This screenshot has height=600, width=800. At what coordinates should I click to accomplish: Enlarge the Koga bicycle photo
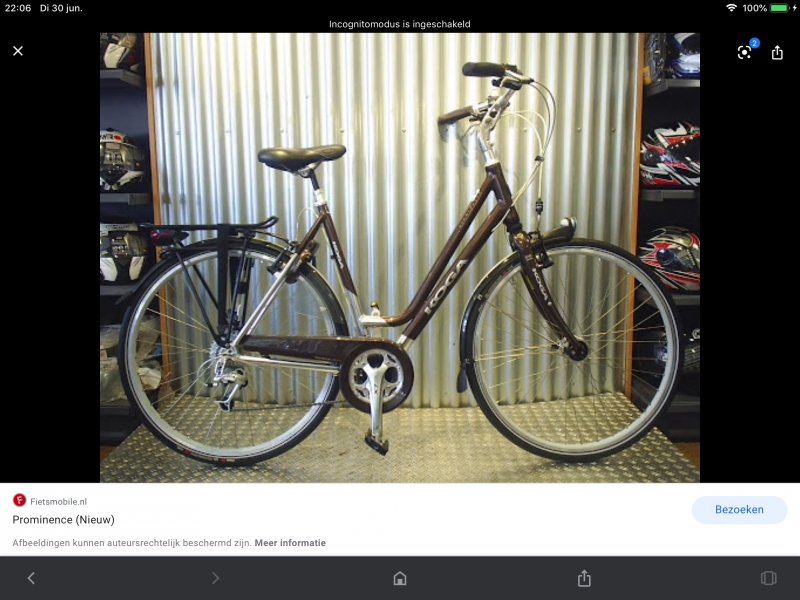pyautogui.click(x=400, y=258)
